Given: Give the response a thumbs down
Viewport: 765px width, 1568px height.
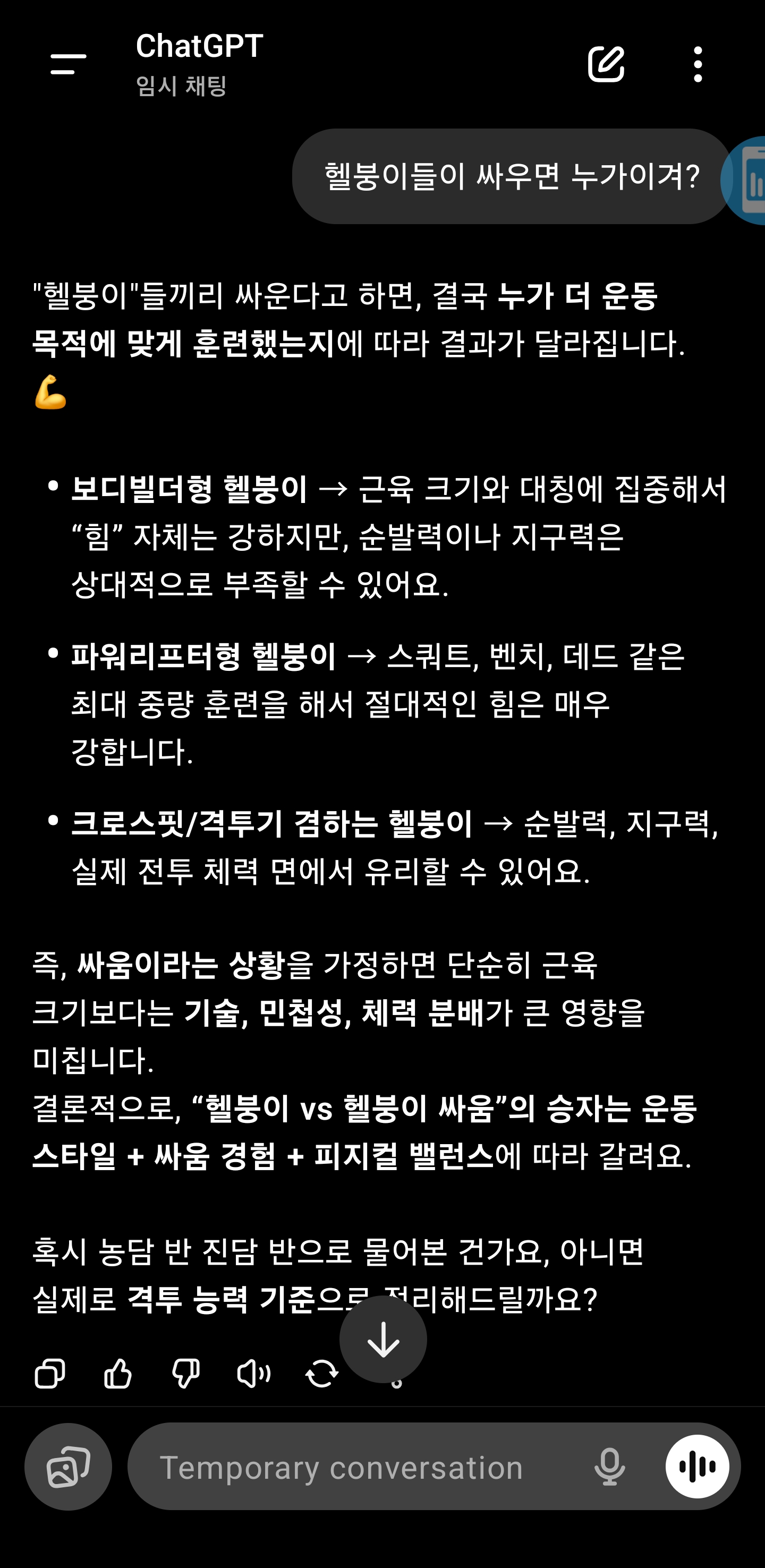Looking at the screenshot, I should click(185, 1373).
